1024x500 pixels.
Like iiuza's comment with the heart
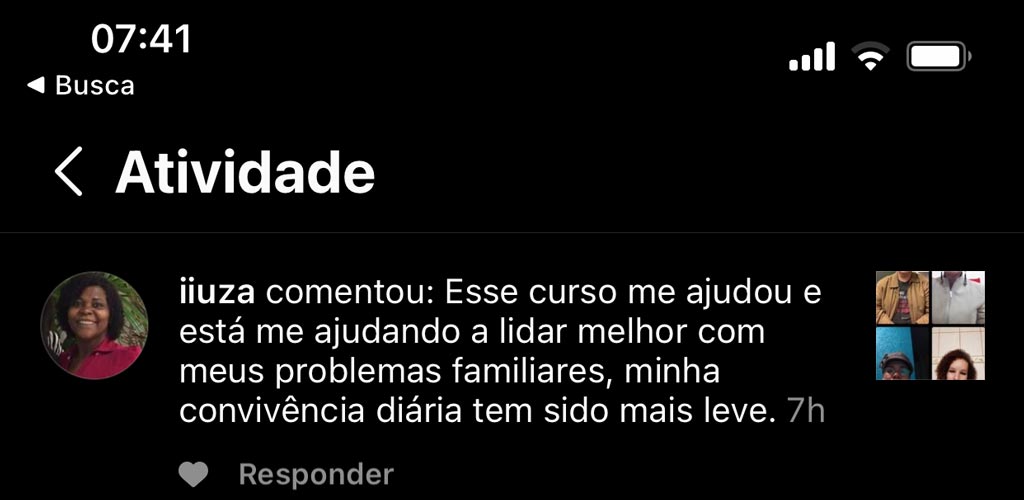coord(193,474)
